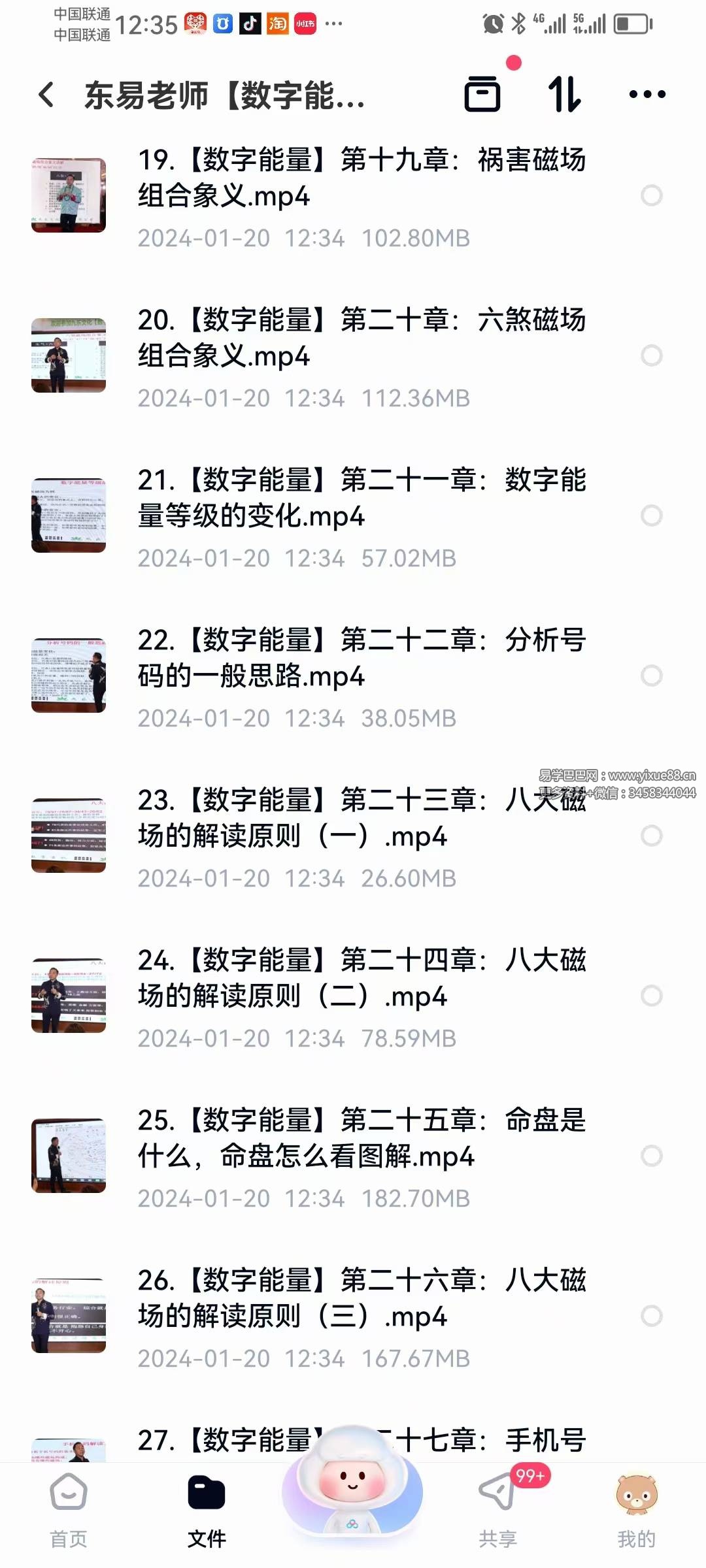Tap the back arrow to exit folder

coord(44,95)
